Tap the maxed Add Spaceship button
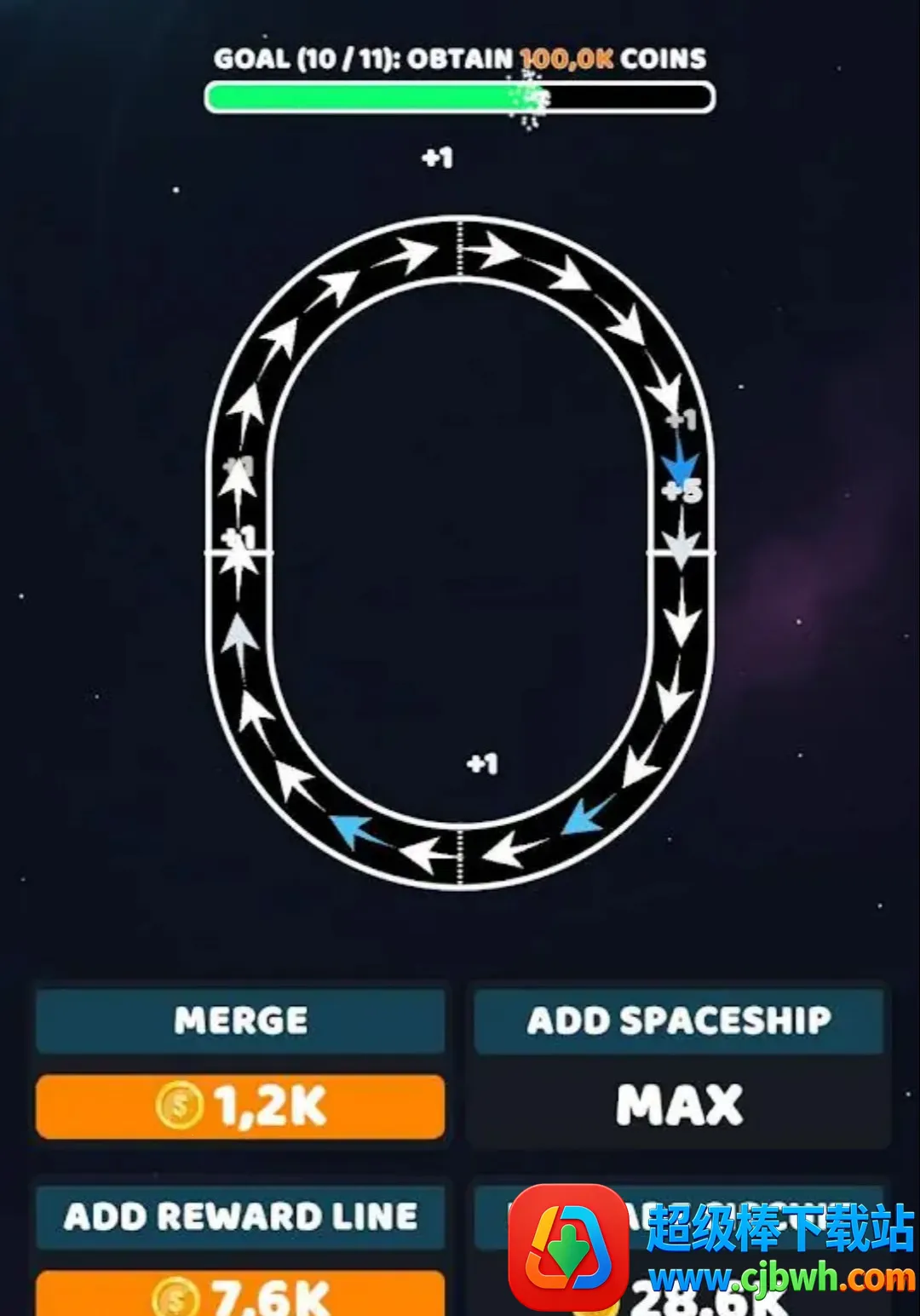The height and width of the screenshot is (1316, 920). (x=679, y=1106)
